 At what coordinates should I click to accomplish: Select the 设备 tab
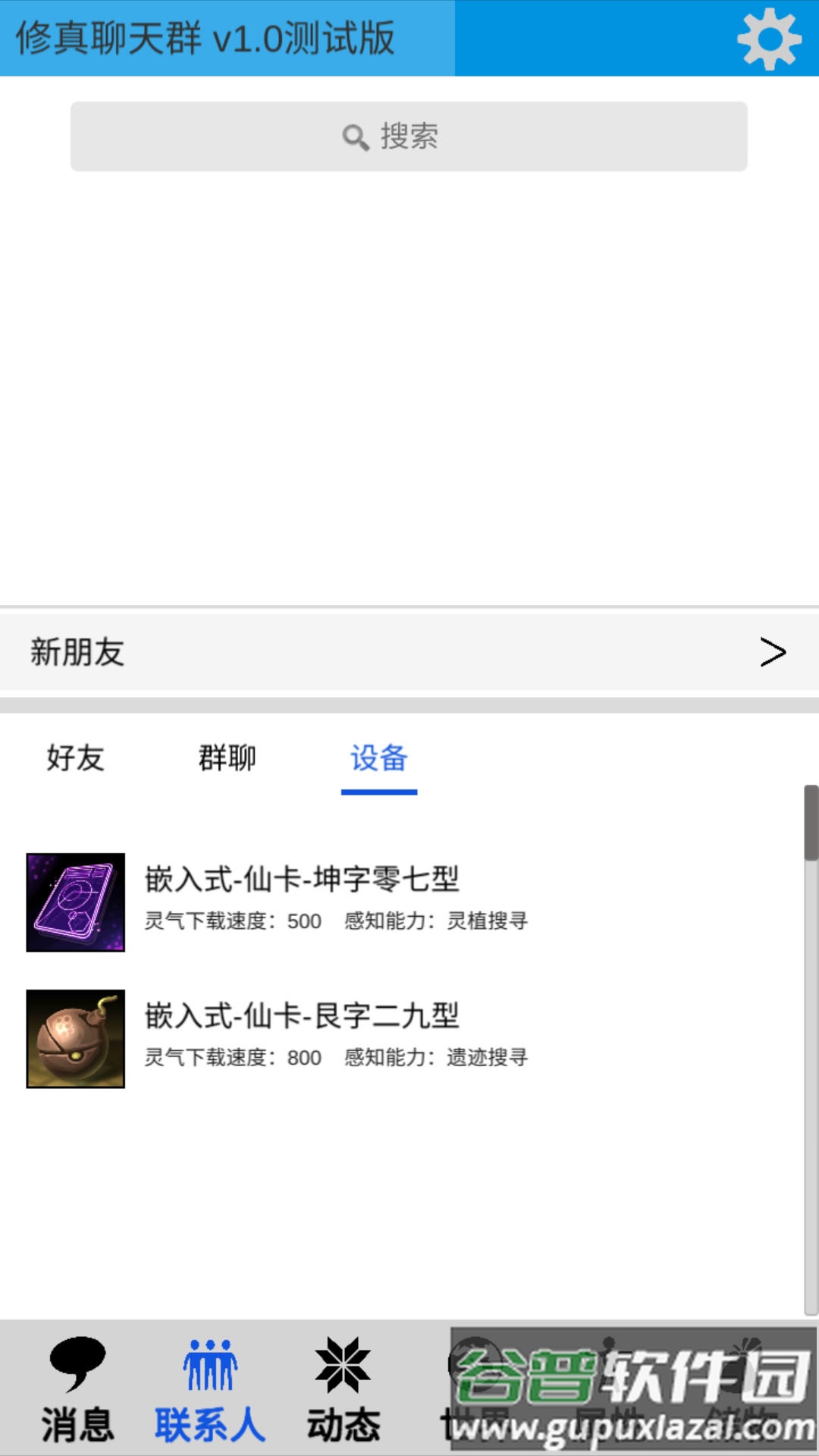point(379,758)
